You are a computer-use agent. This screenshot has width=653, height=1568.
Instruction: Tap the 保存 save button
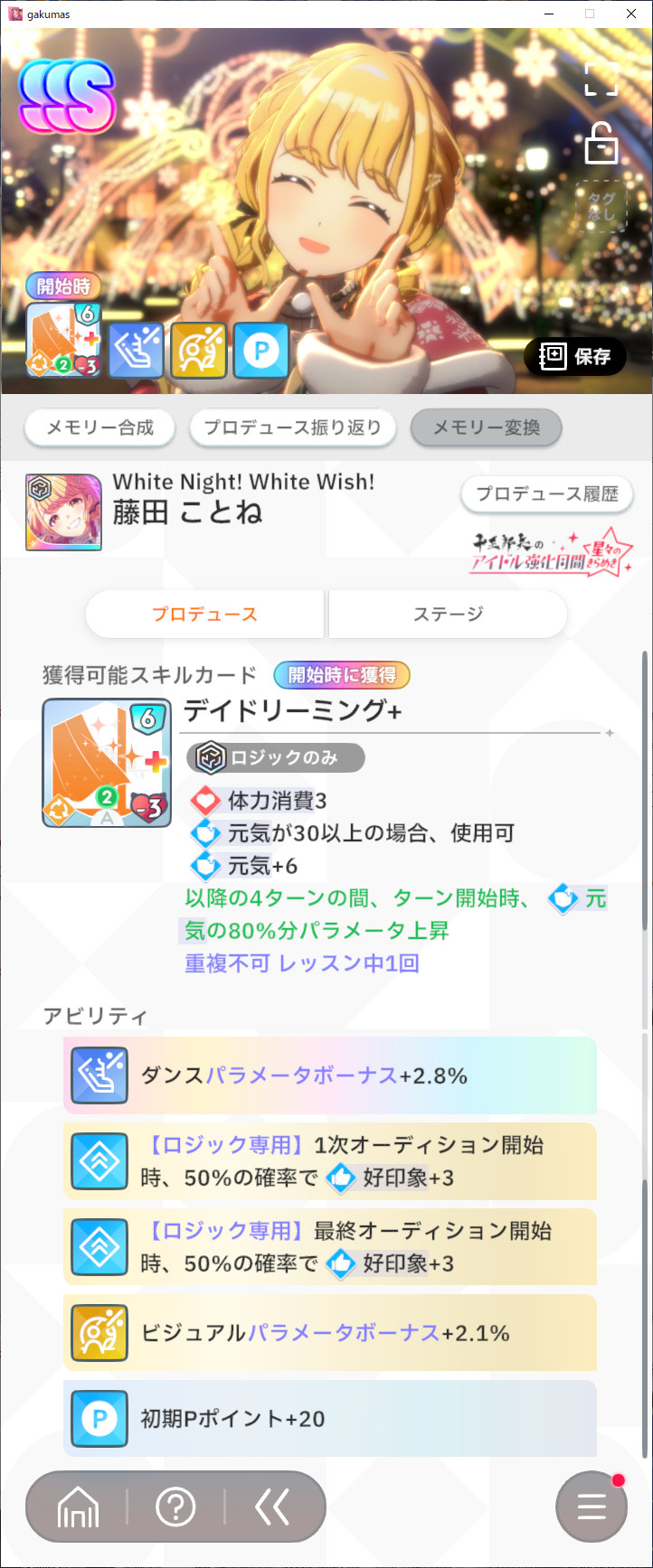coord(575,357)
